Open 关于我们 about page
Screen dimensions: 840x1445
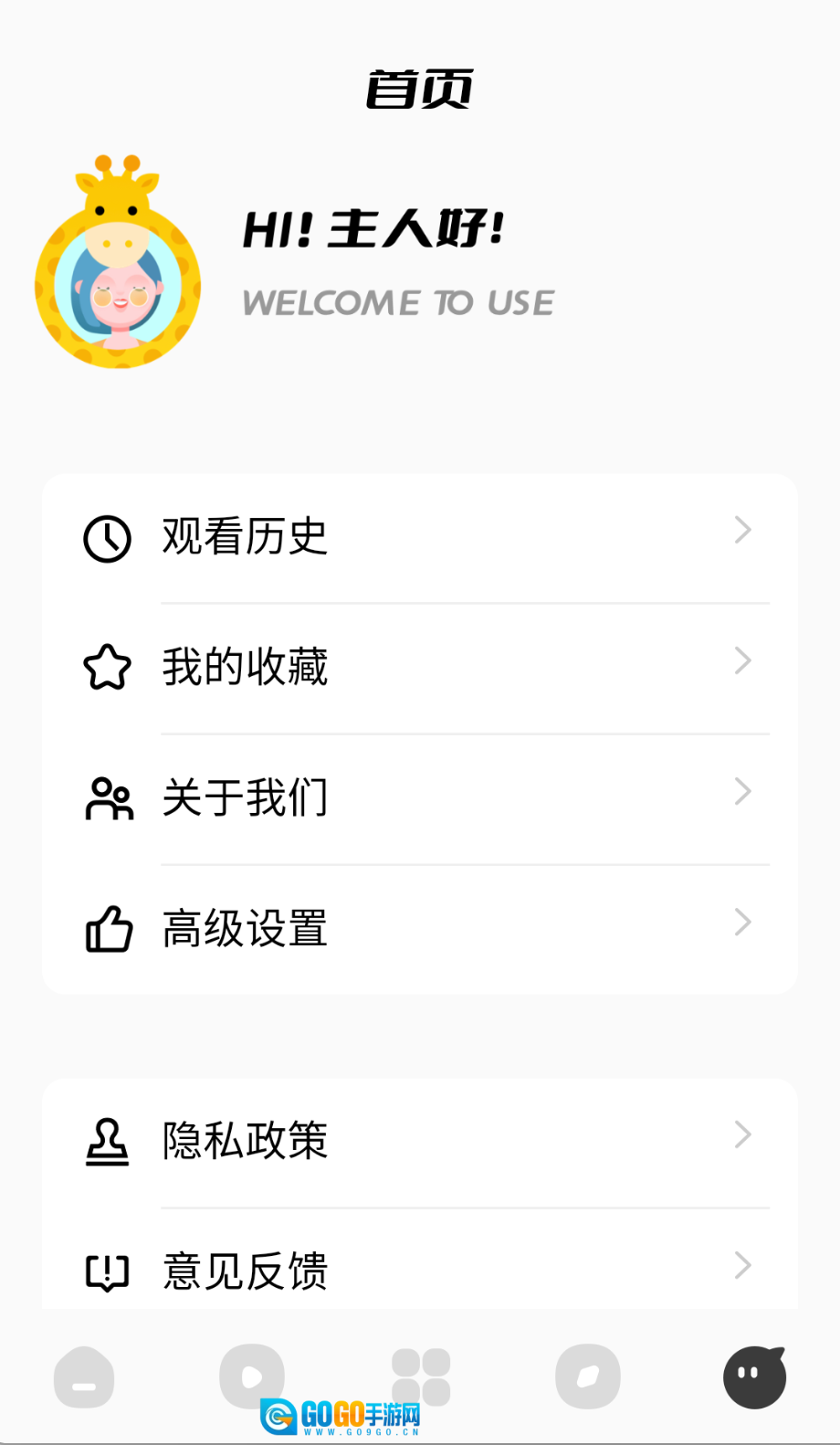pos(419,798)
